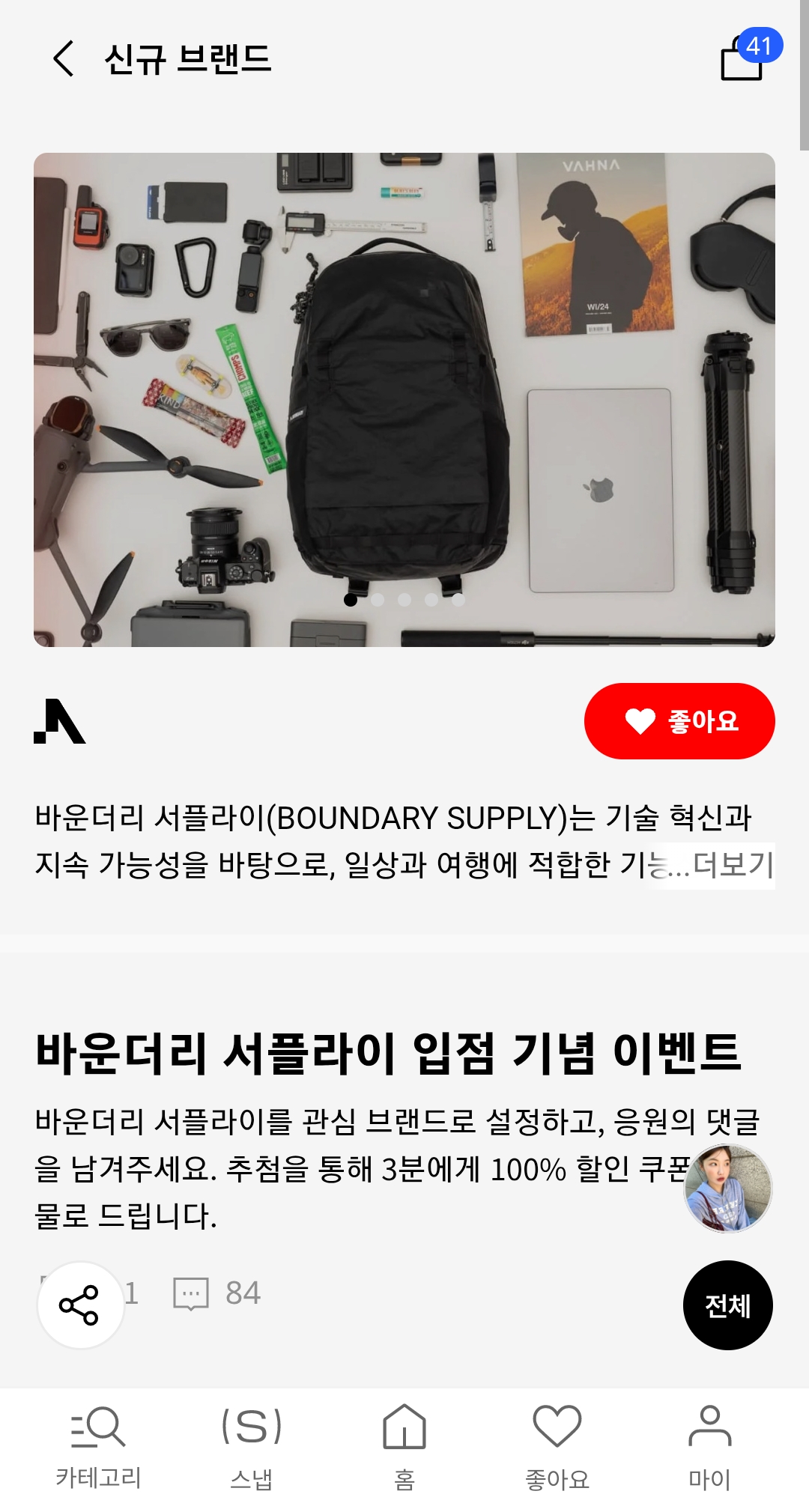This screenshot has width=809, height=1512.
Task: Open the Boundary Supply backpack banner
Action: [404, 399]
